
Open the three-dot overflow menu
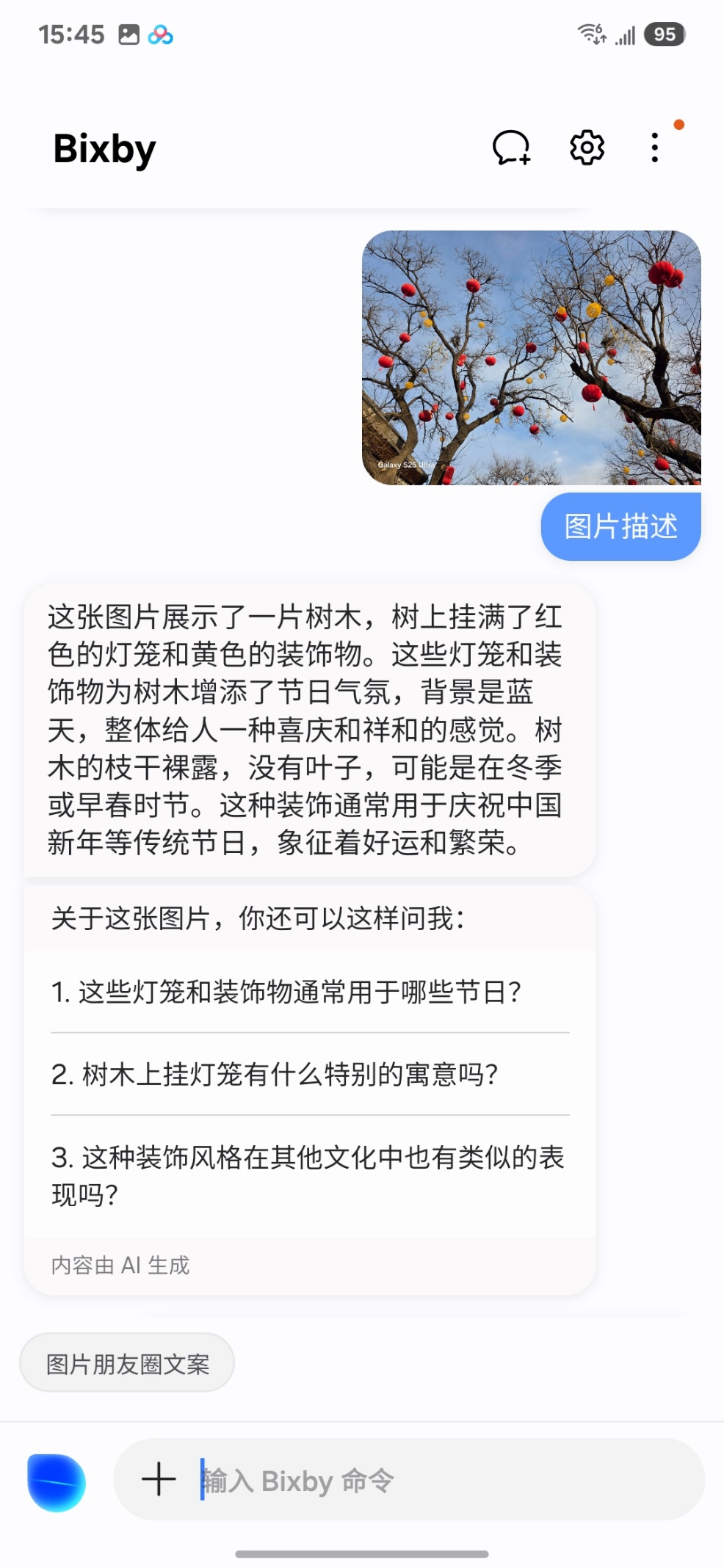pyautogui.click(x=655, y=148)
